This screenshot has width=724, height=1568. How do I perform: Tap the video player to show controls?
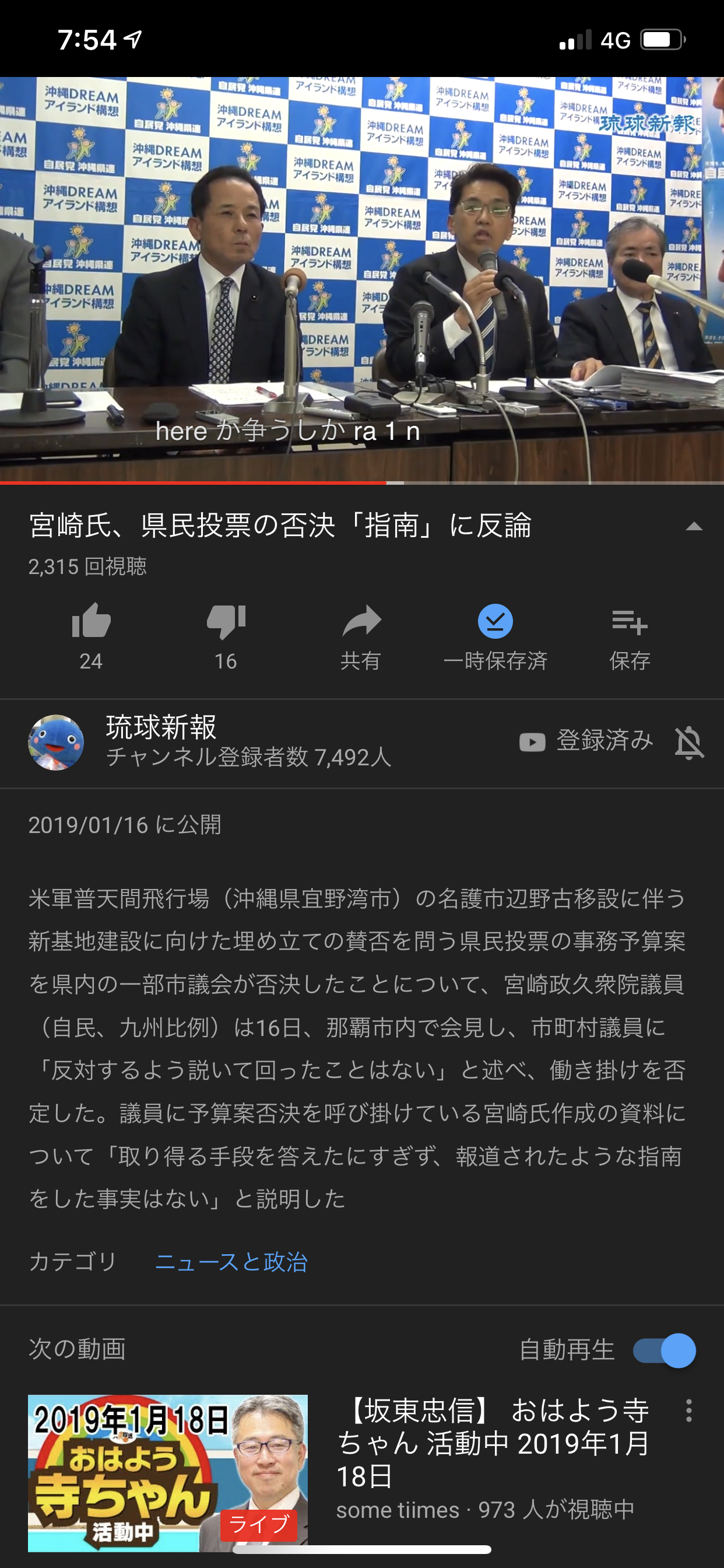362,280
